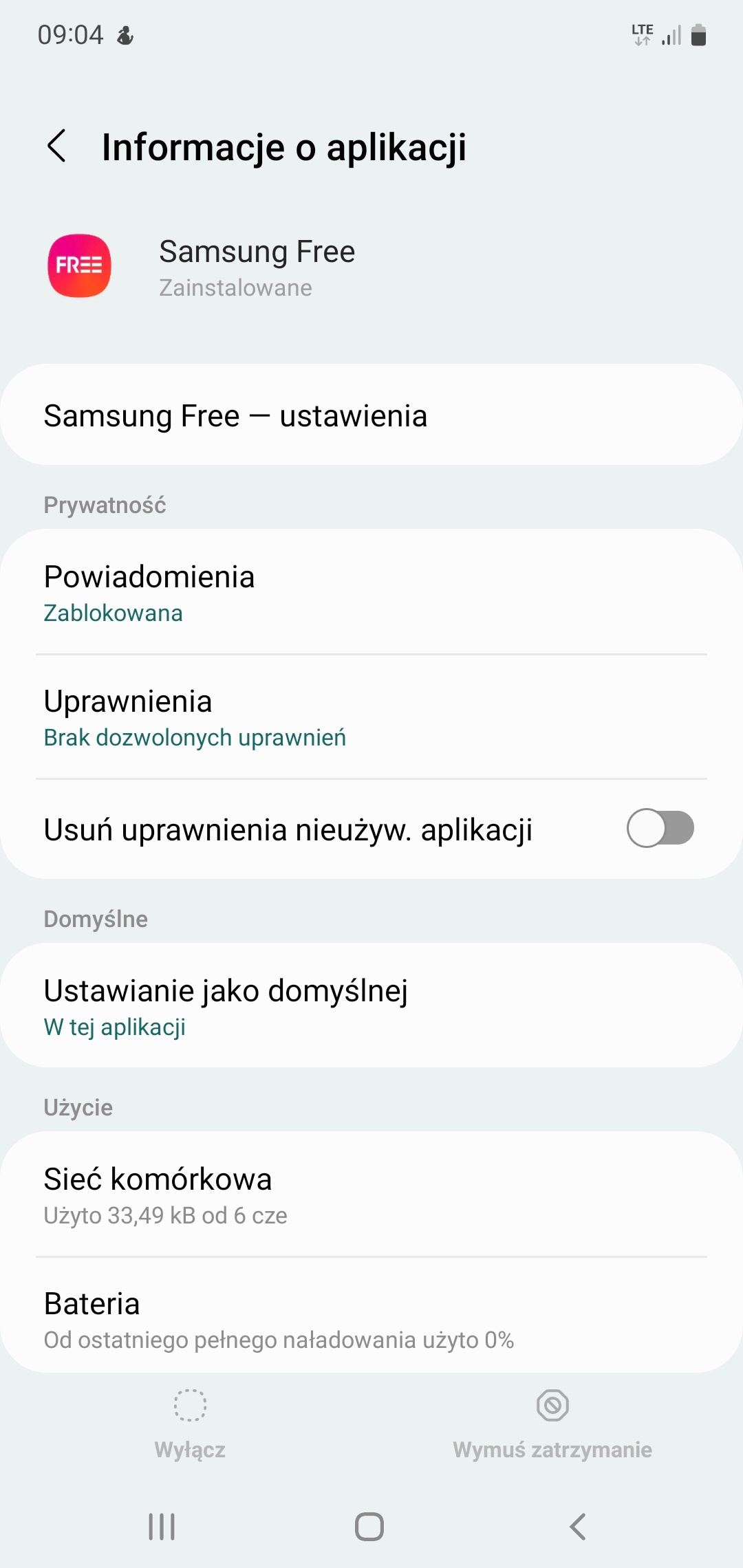This screenshot has height=1568, width=743.
Task: Open recent apps from navigation bar
Action: [162, 1527]
